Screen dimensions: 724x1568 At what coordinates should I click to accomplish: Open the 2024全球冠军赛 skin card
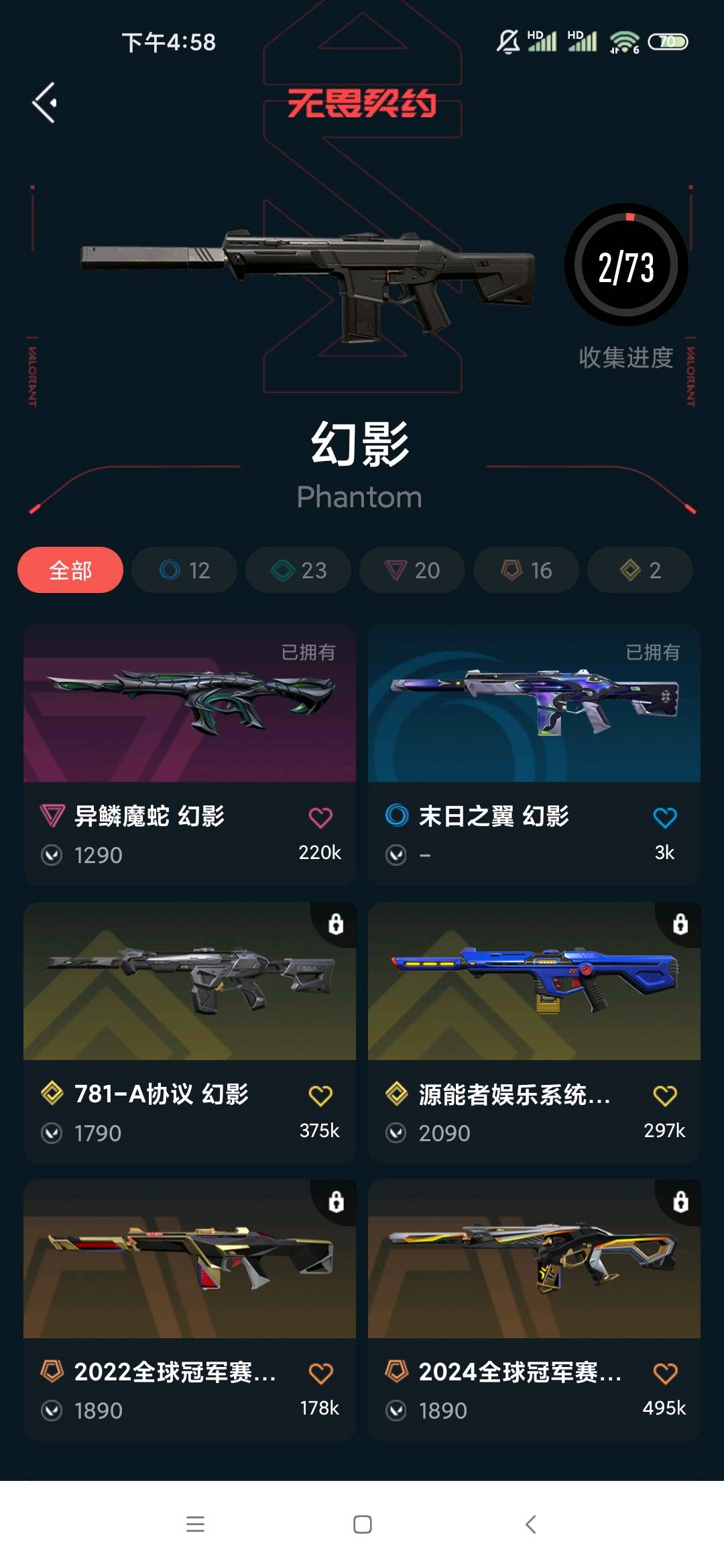coord(534,1260)
